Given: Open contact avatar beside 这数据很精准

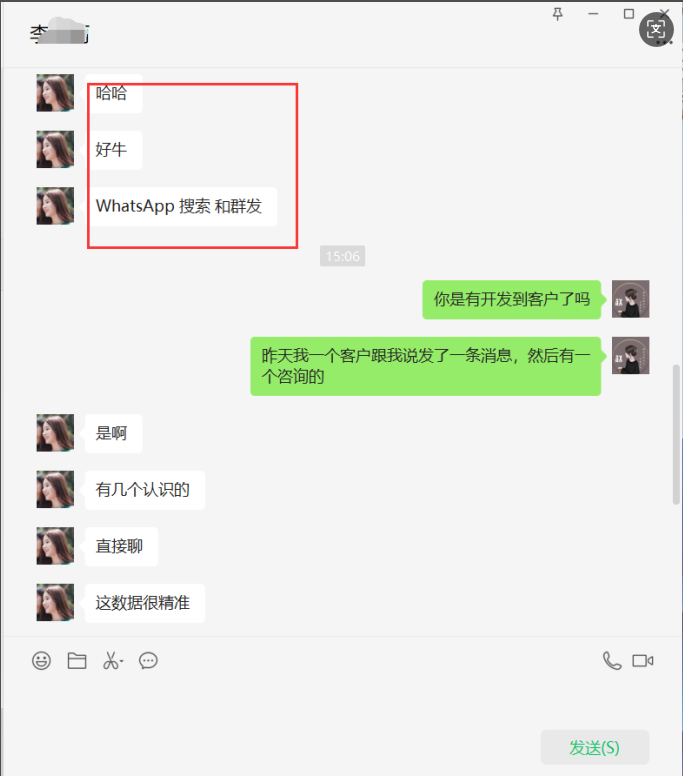Looking at the screenshot, I should [x=55, y=603].
